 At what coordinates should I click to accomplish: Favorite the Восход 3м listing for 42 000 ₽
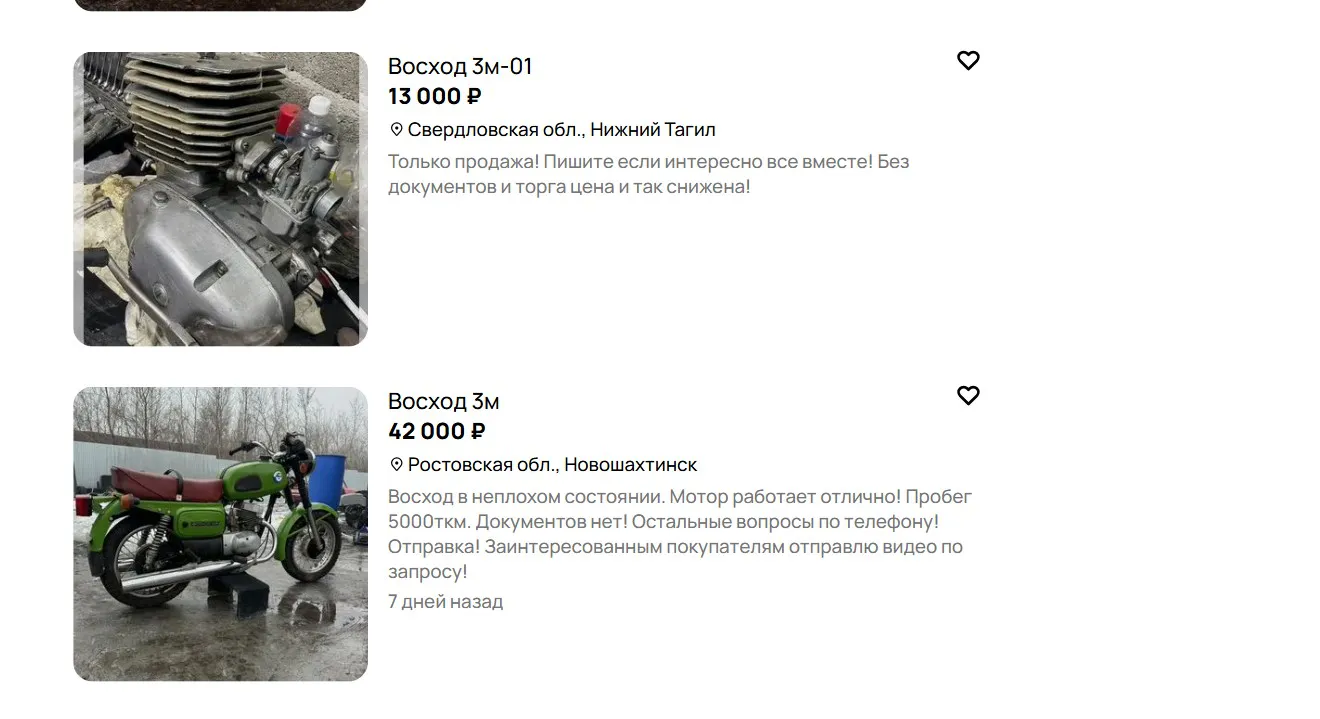(x=968, y=396)
